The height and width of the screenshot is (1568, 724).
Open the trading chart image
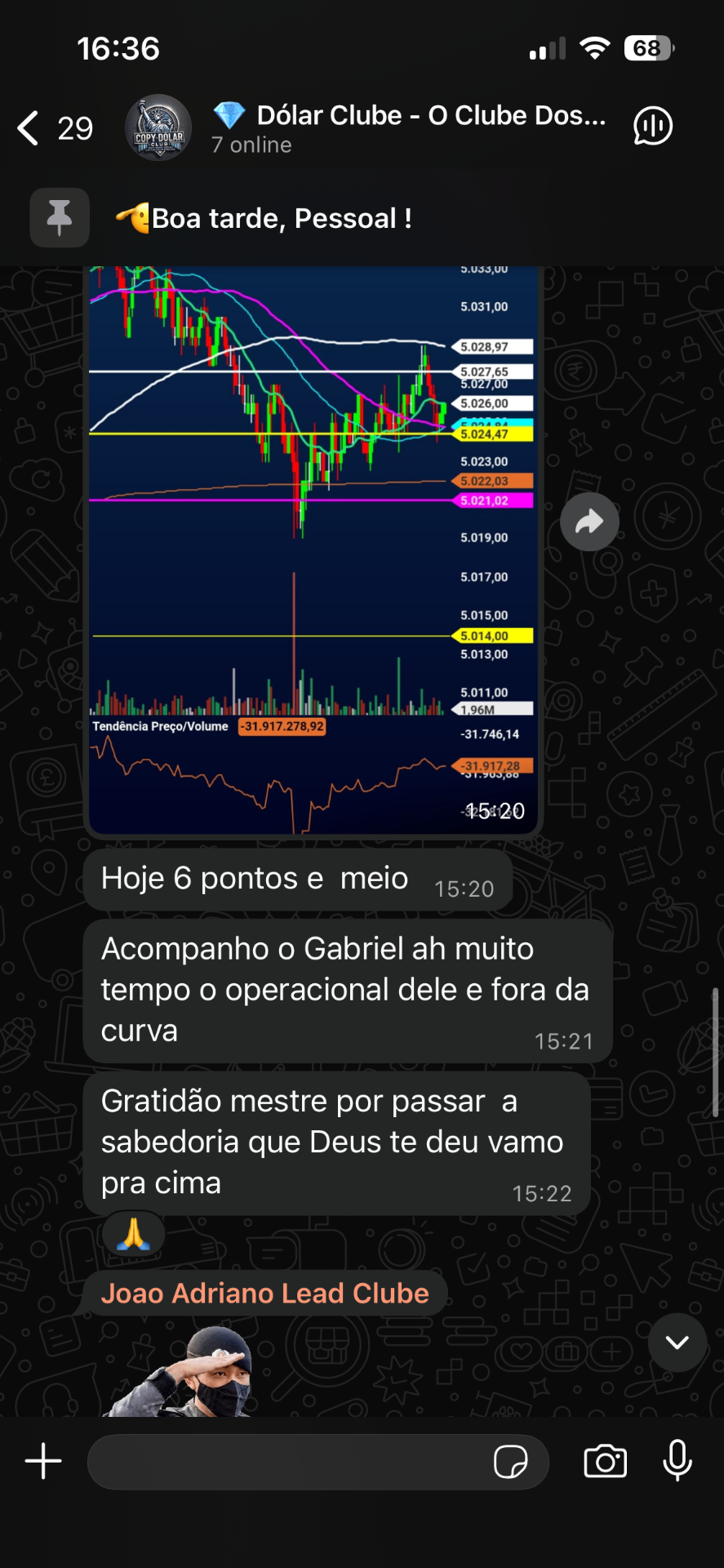pyautogui.click(x=313, y=551)
